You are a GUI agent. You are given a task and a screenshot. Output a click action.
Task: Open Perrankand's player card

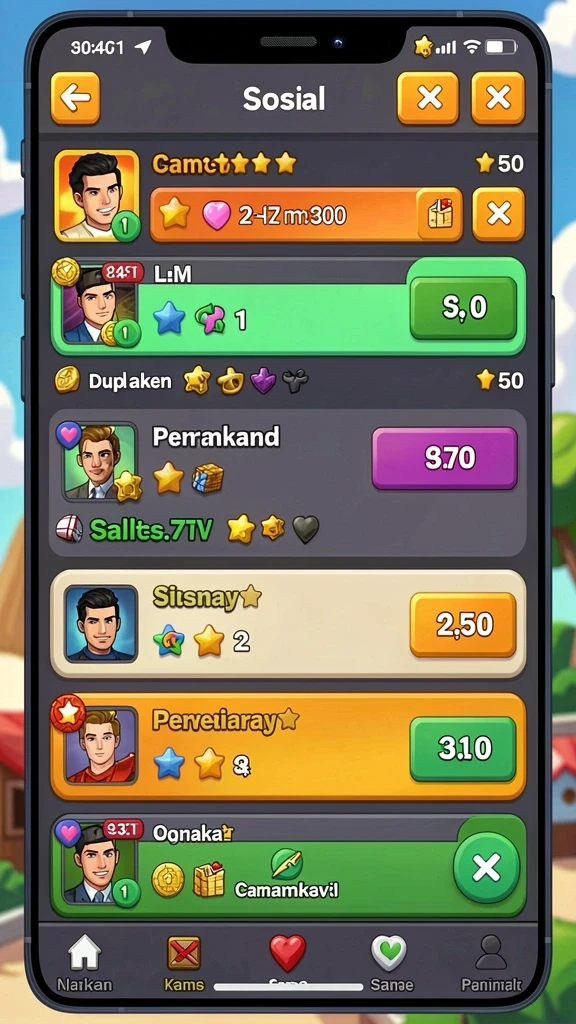point(288,482)
